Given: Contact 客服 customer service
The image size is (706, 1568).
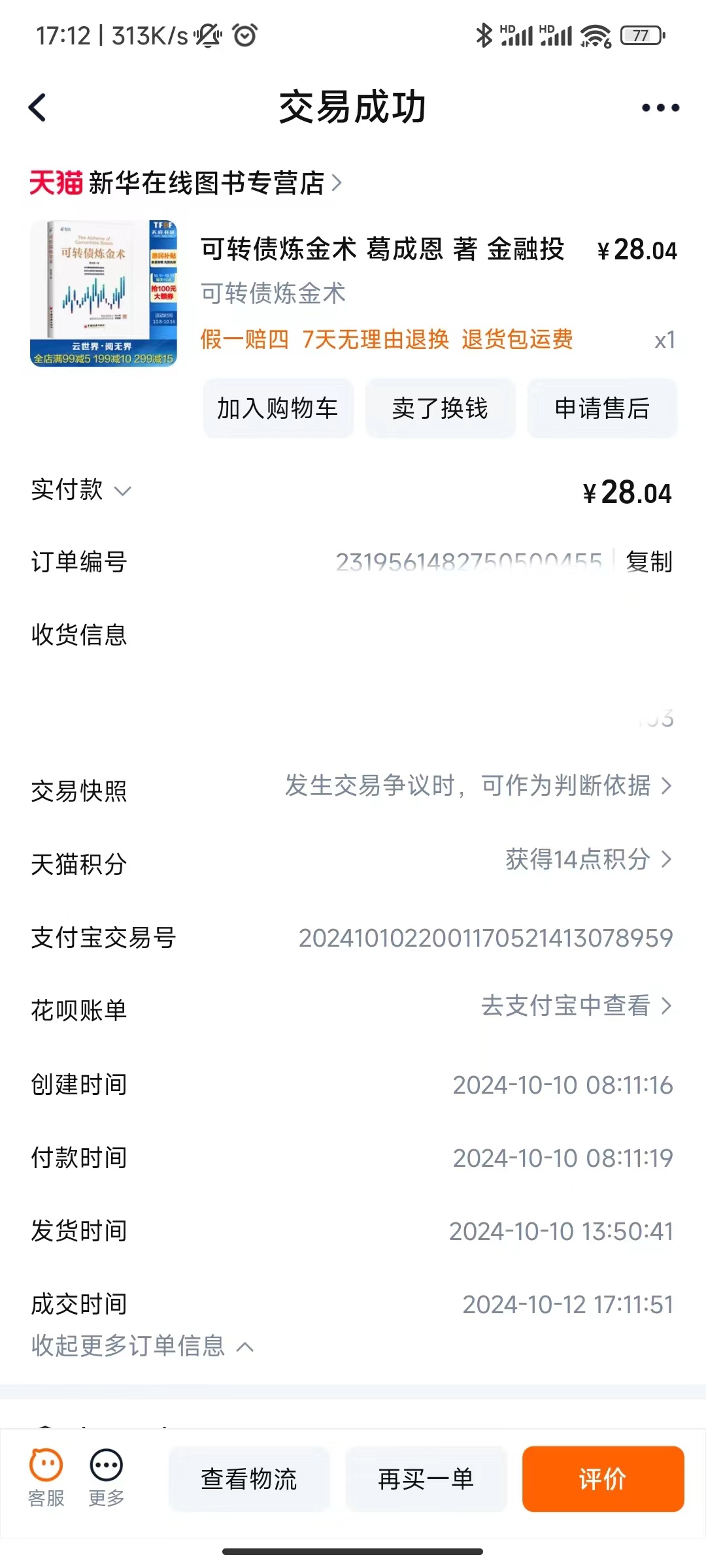Looking at the screenshot, I should pos(46,1478).
